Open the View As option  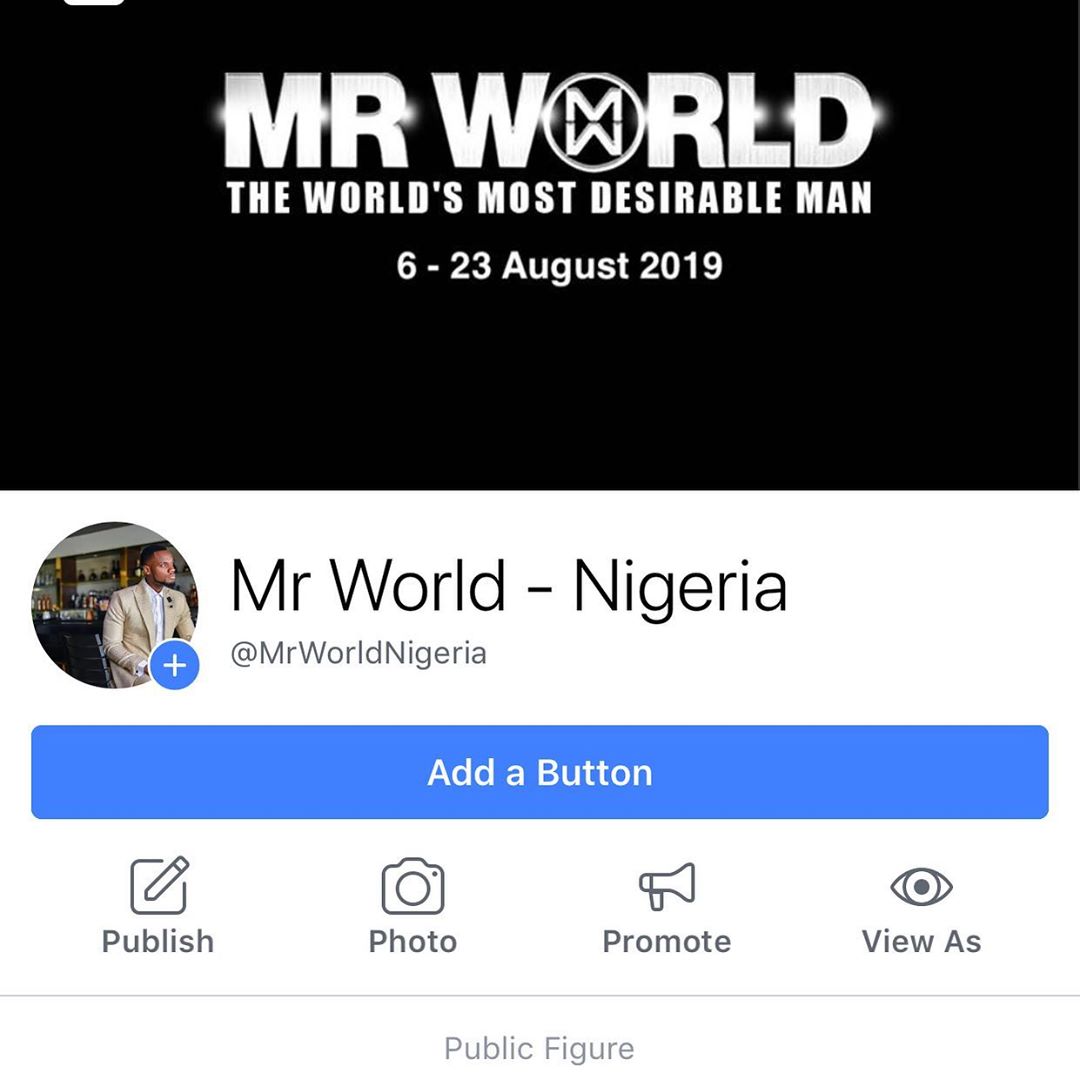pyautogui.click(x=921, y=905)
